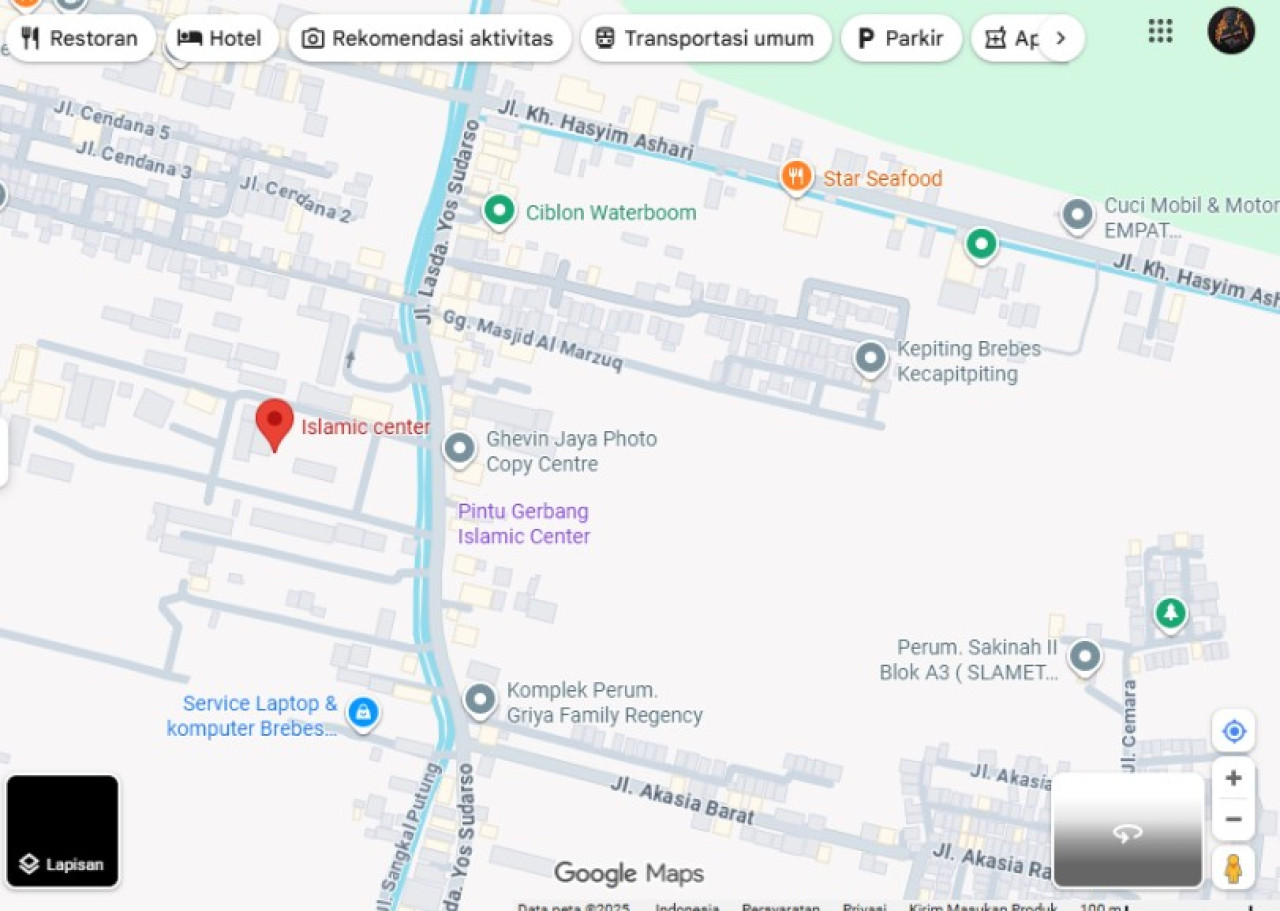Open Ghevin Jaya Photo Copy Centre marker

459,449
